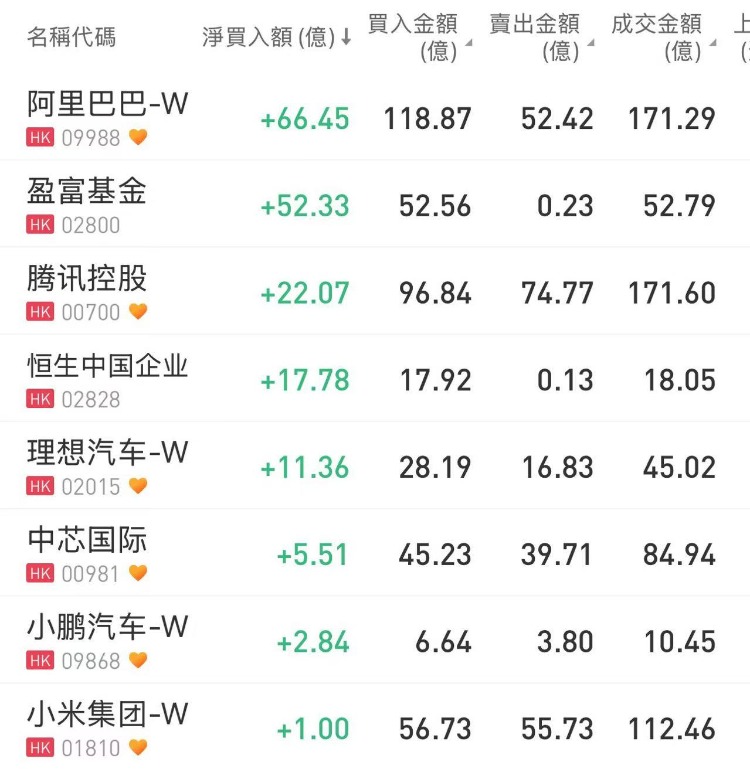Sort by 淨買入額 column header
Screen dimensions: 750x769
click(x=276, y=38)
